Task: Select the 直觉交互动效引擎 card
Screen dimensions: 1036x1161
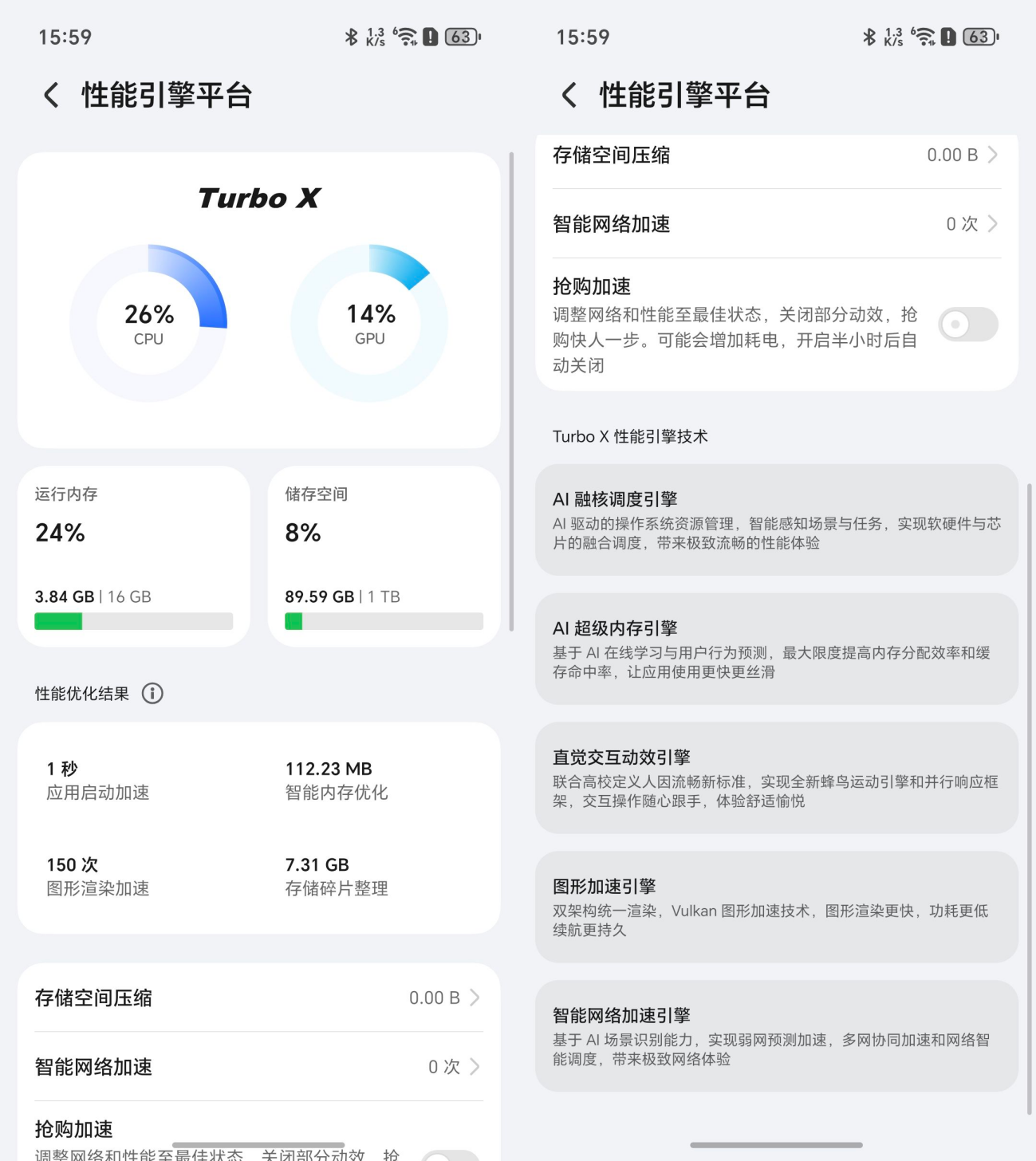Action: click(776, 778)
